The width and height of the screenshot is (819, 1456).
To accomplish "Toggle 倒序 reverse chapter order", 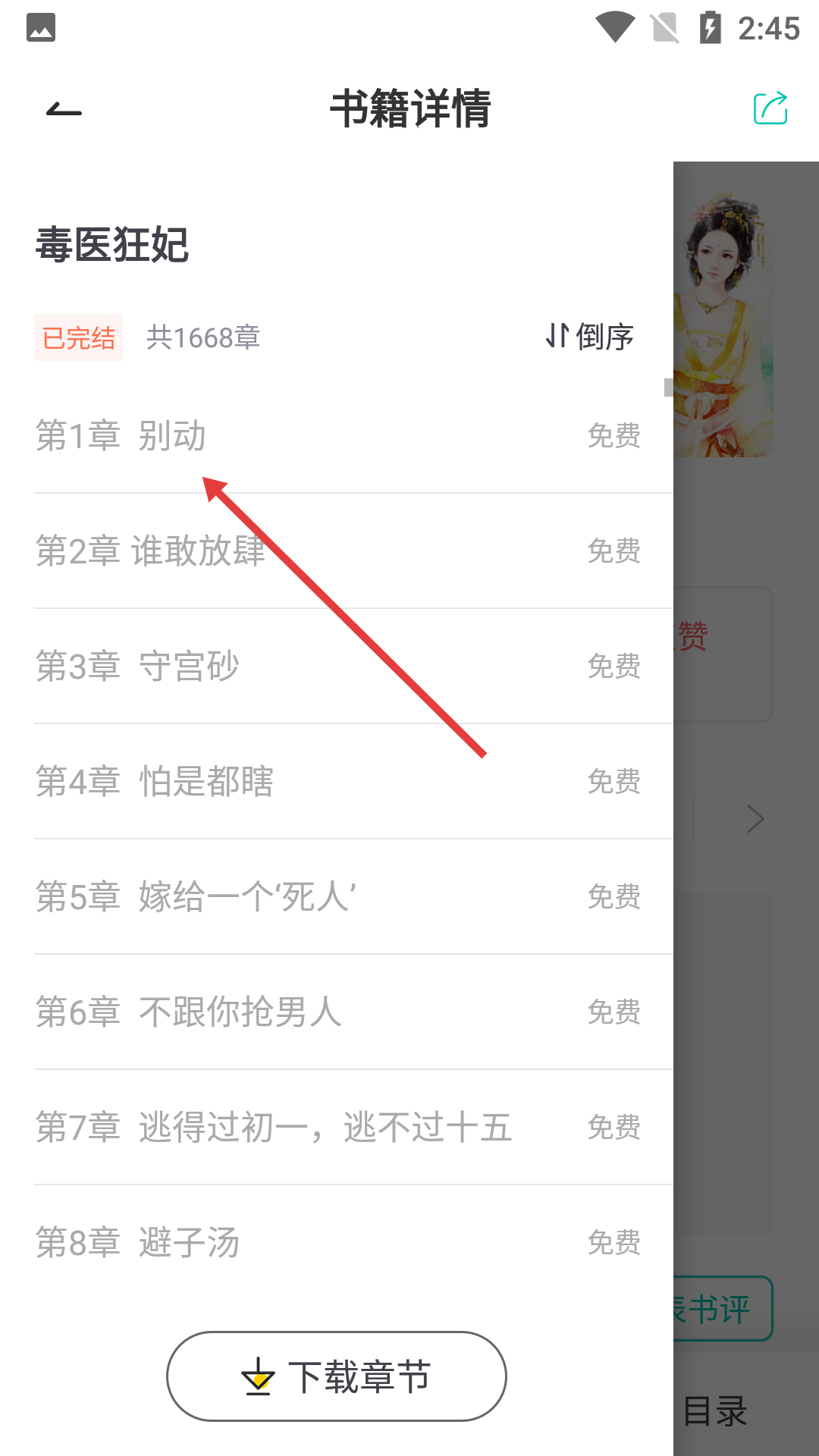I will [x=590, y=336].
